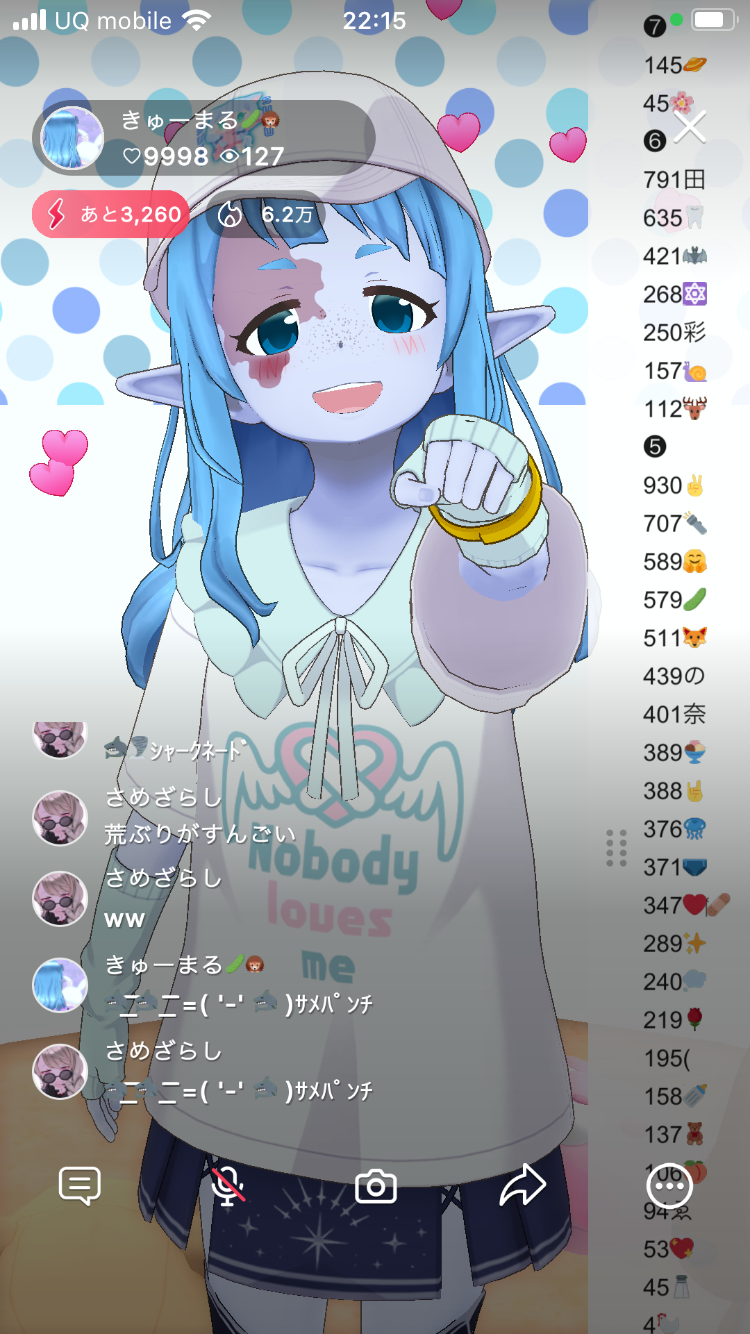Open さめざらし's avatar beside the ww comment
This screenshot has height=1334, width=750.
(60, 898)
